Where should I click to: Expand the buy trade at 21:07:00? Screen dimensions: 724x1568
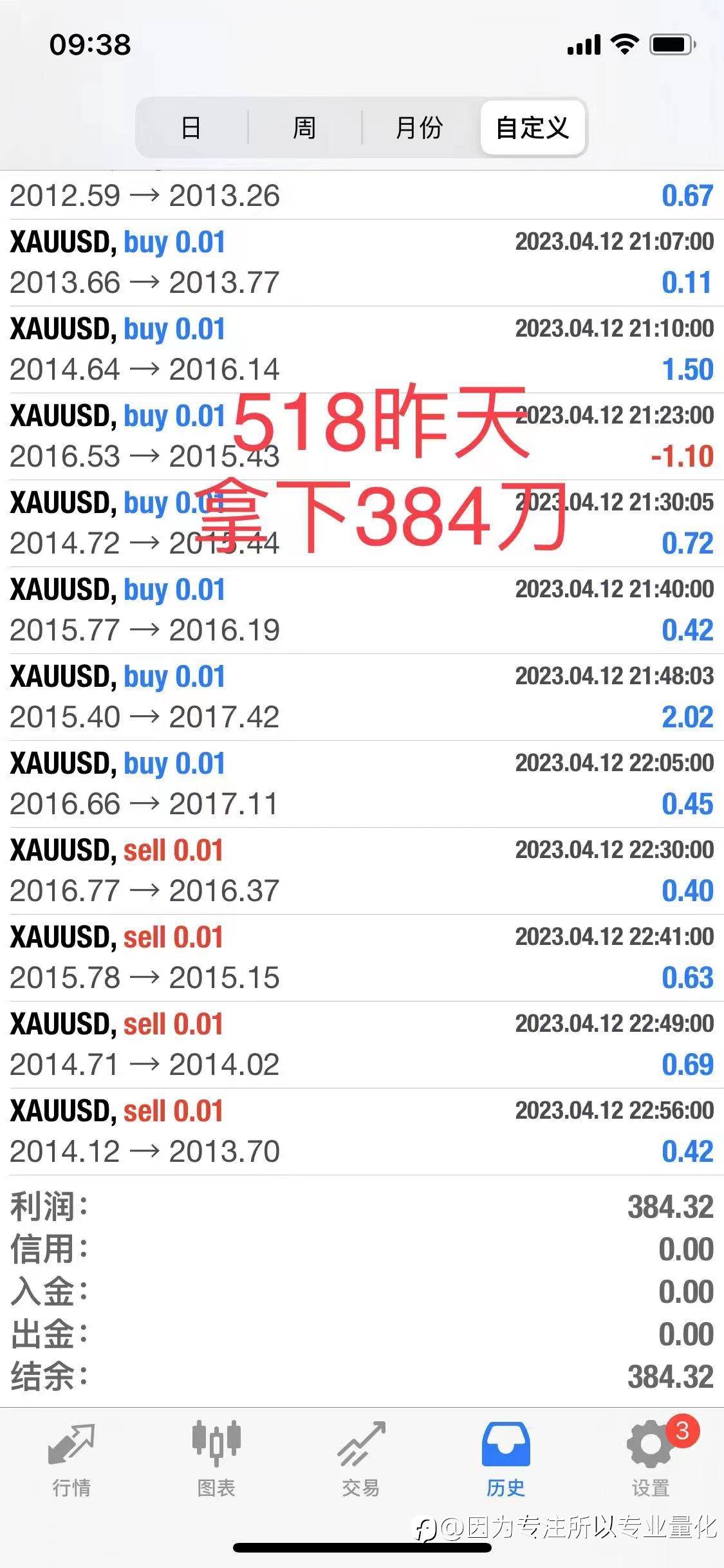[362, 263]
